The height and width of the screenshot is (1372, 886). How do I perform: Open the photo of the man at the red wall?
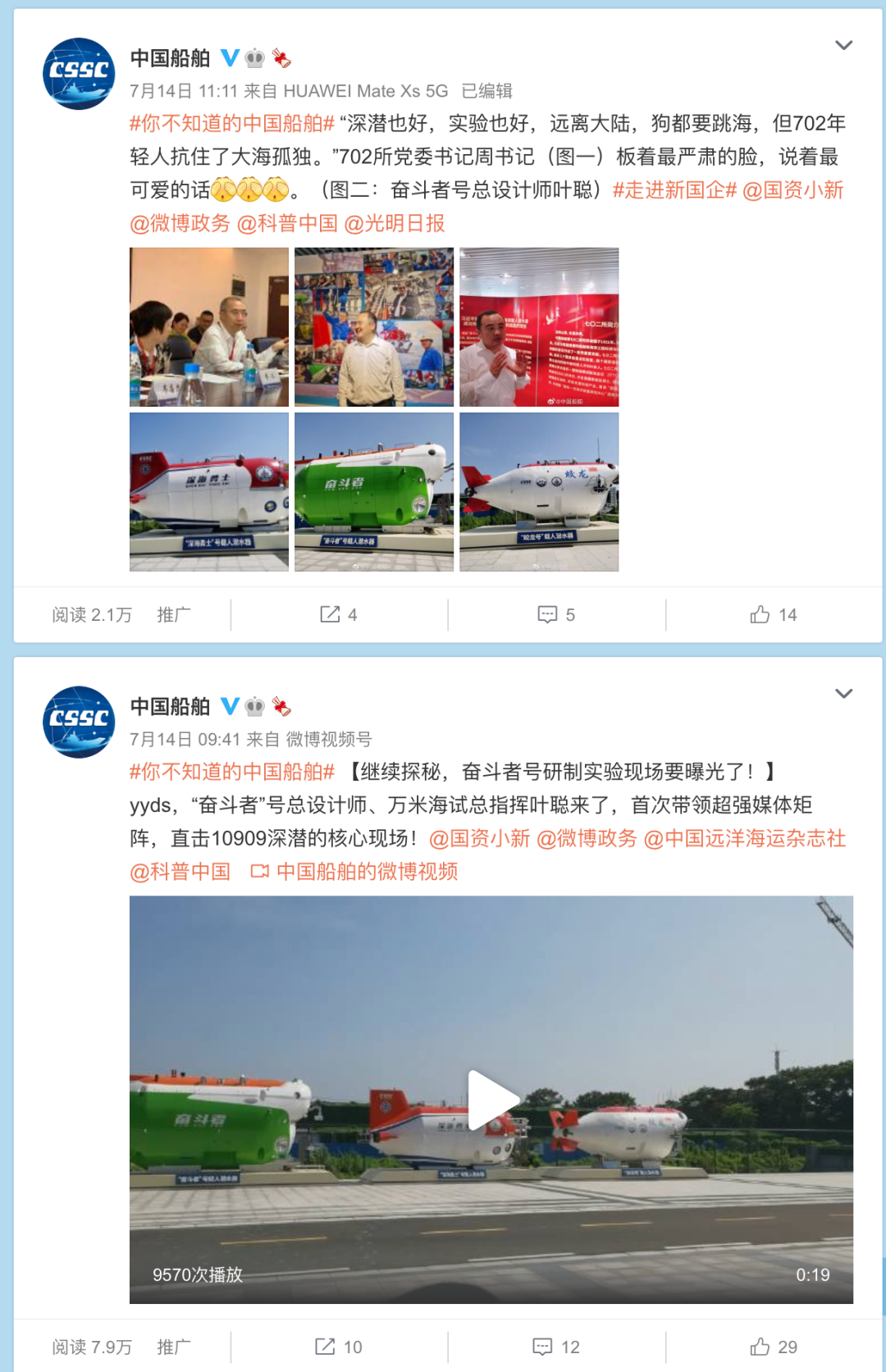click(x=539, y=327)
